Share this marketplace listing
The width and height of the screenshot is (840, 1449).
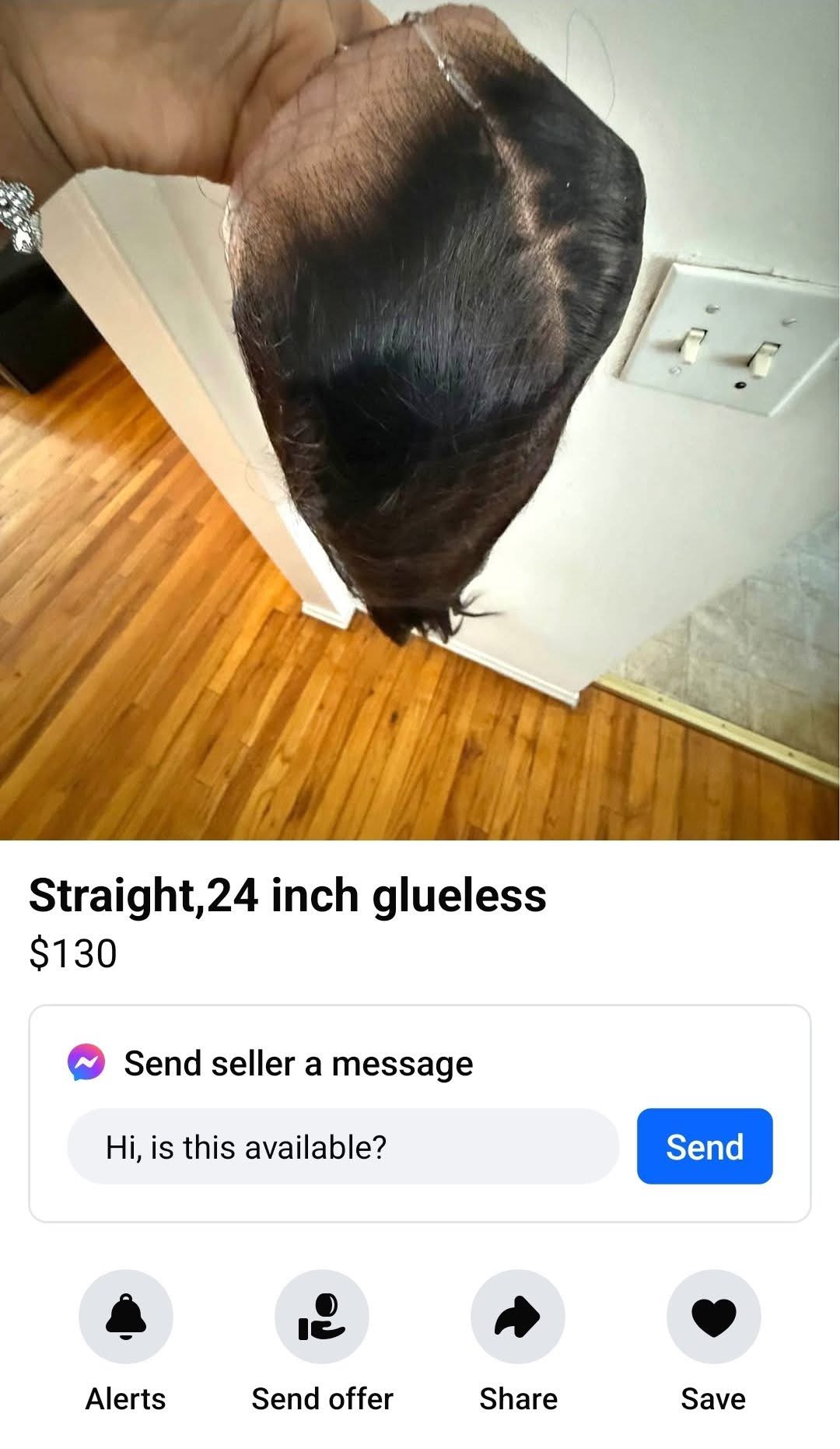click(518, 1316)
